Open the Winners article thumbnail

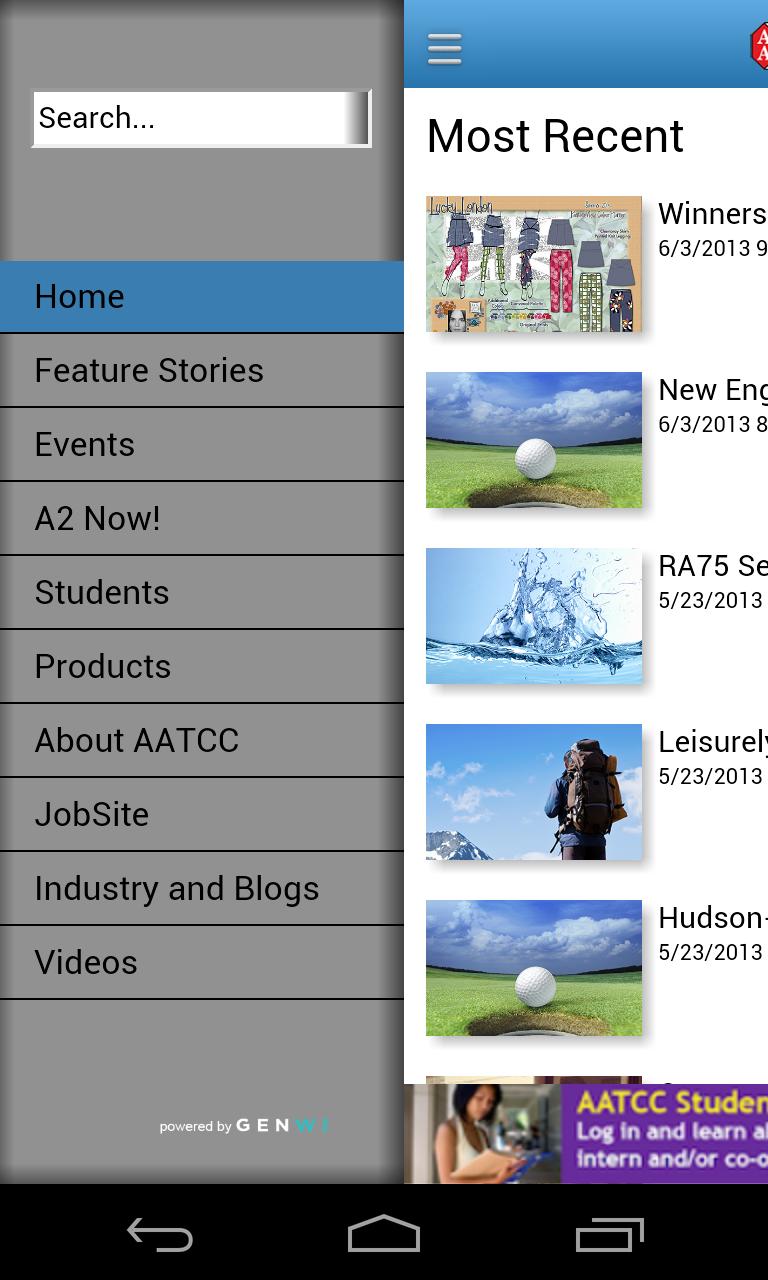[x=534, y=264]
